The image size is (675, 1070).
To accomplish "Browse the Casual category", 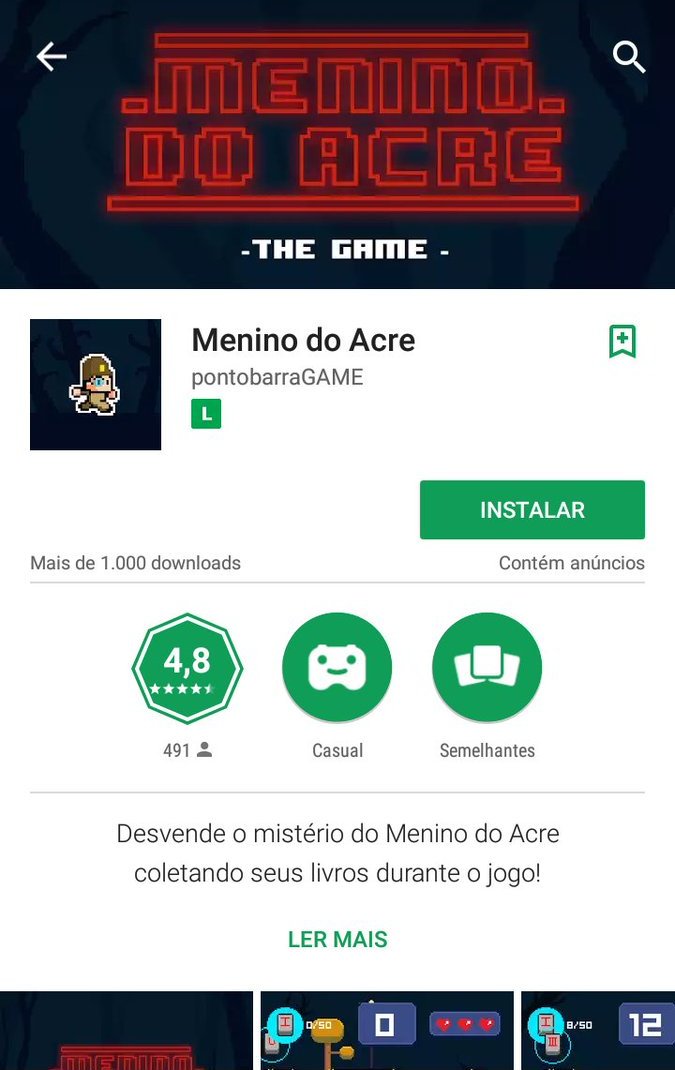I will pyautogui.click(x=337, y=667).
